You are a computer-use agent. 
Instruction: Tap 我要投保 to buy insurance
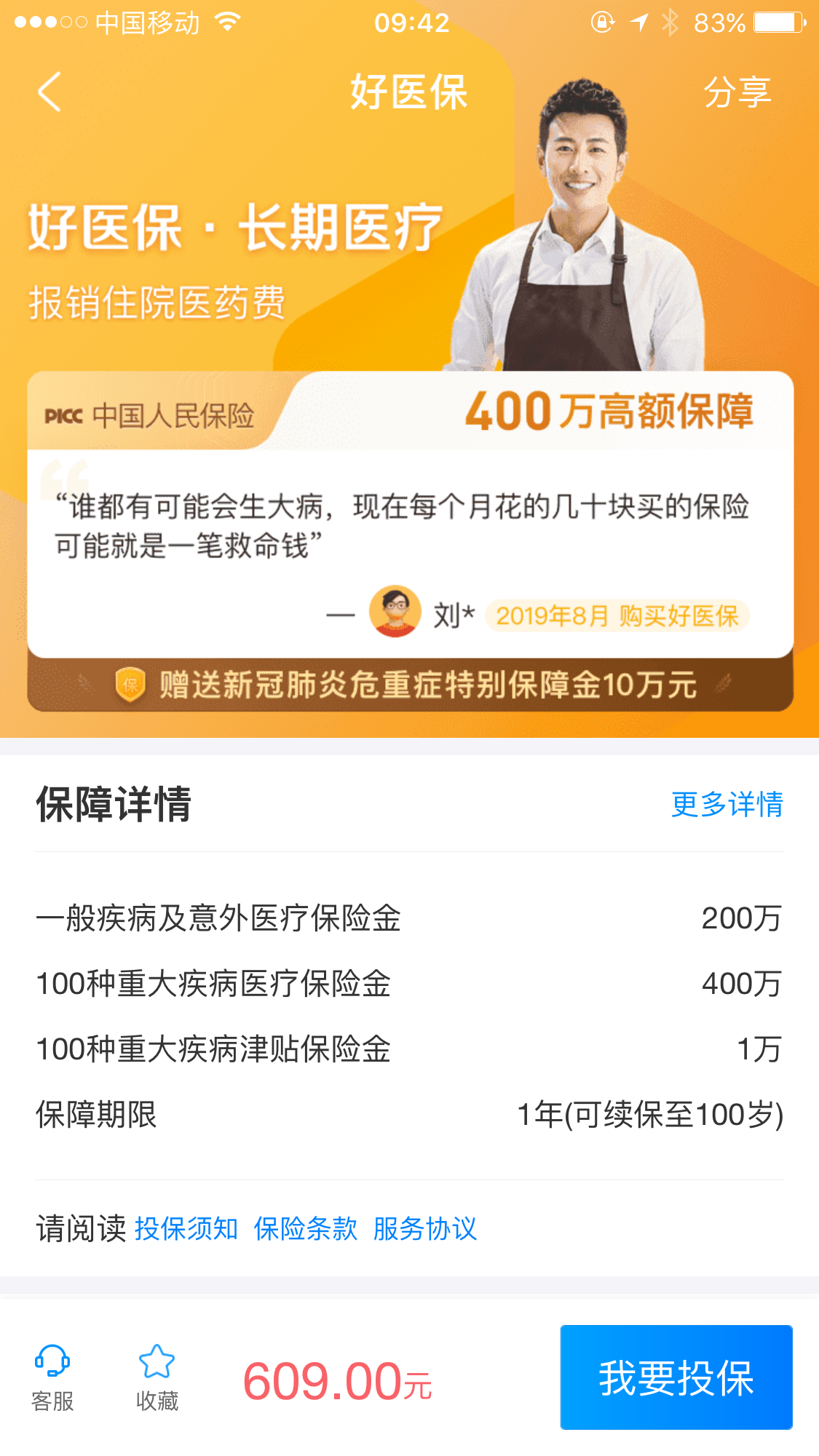click(676, 1377)
